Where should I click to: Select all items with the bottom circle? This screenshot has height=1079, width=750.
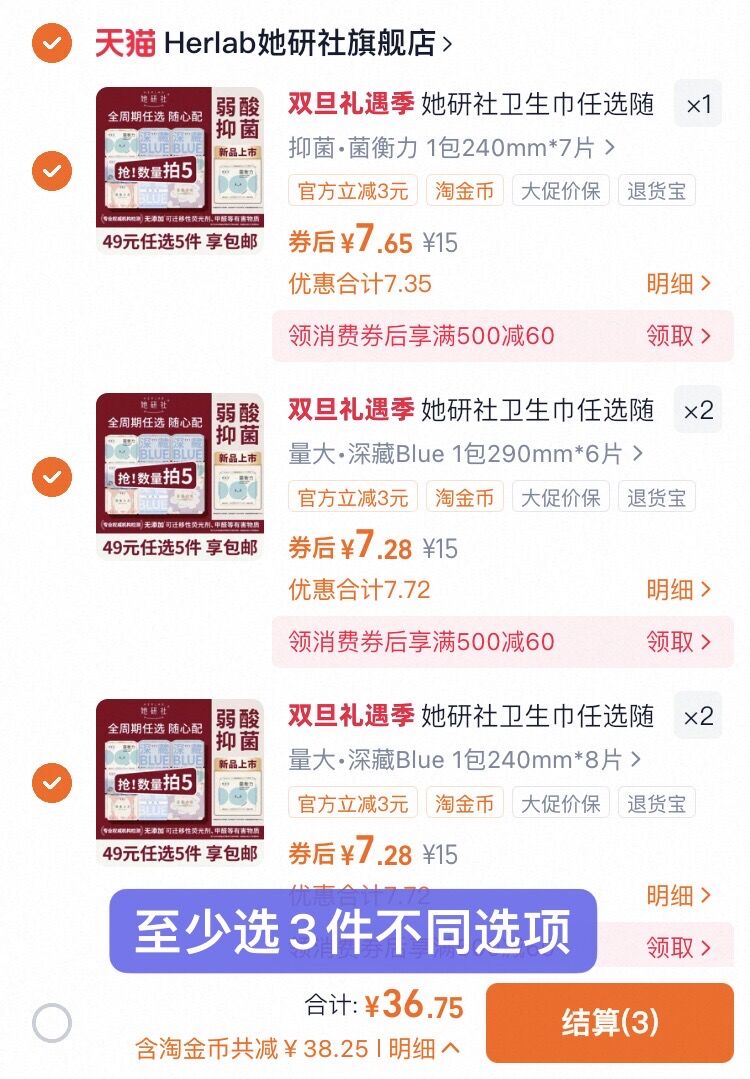pos(52,1023)
